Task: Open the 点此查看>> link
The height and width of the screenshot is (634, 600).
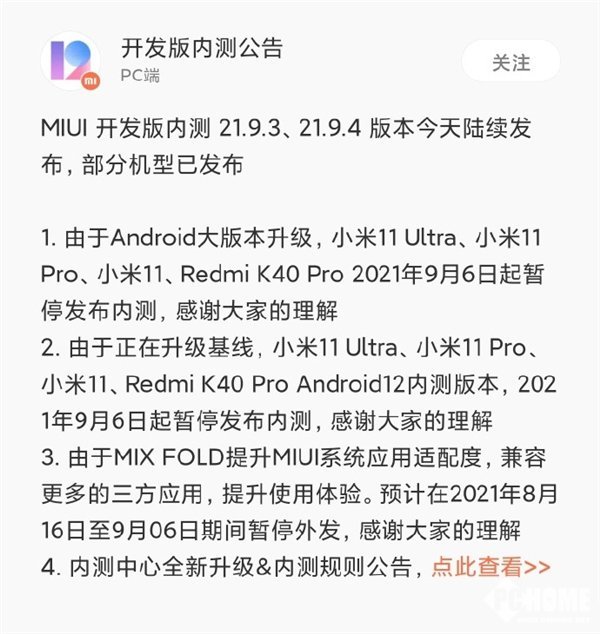Action: 491,567
